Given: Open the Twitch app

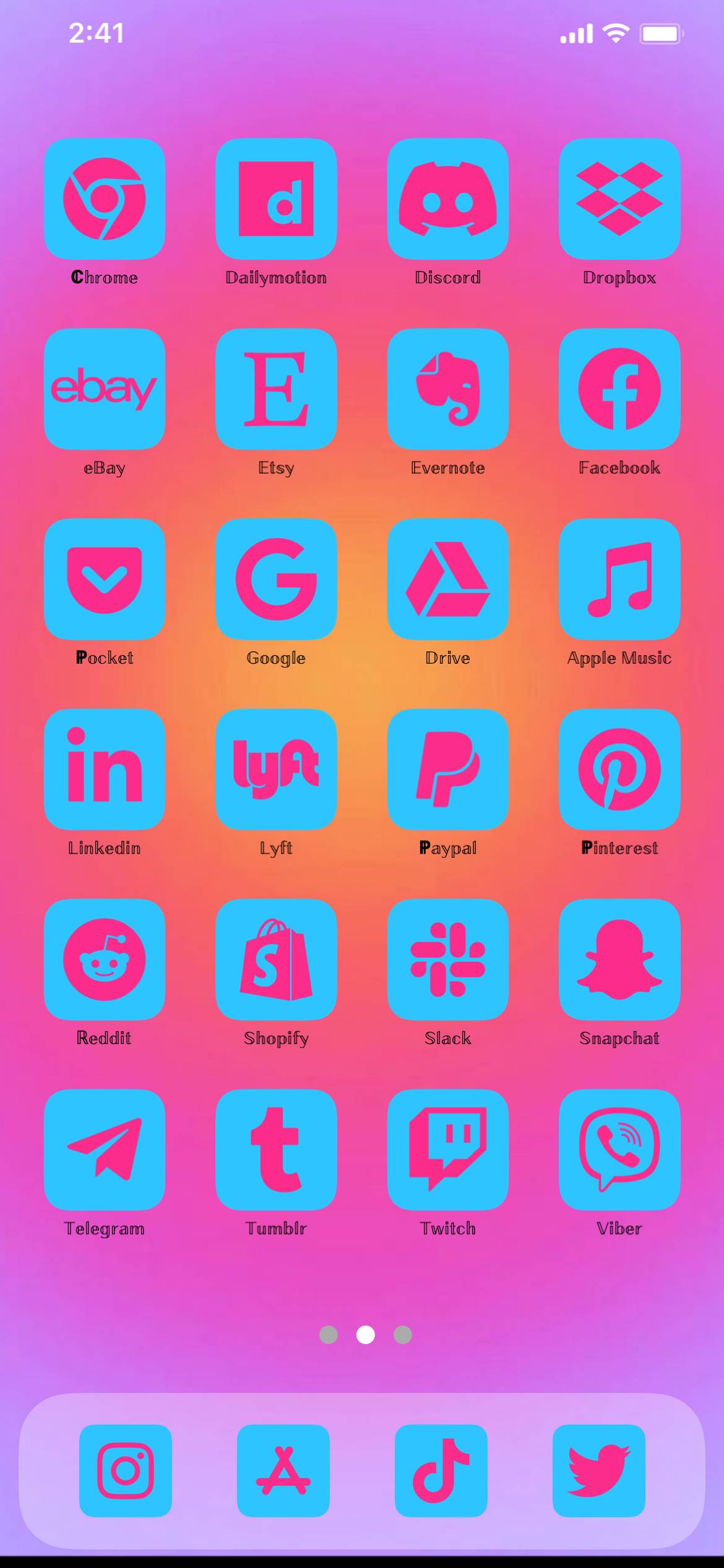Looking at the screenshot, I should click(x=447, y=1149).
